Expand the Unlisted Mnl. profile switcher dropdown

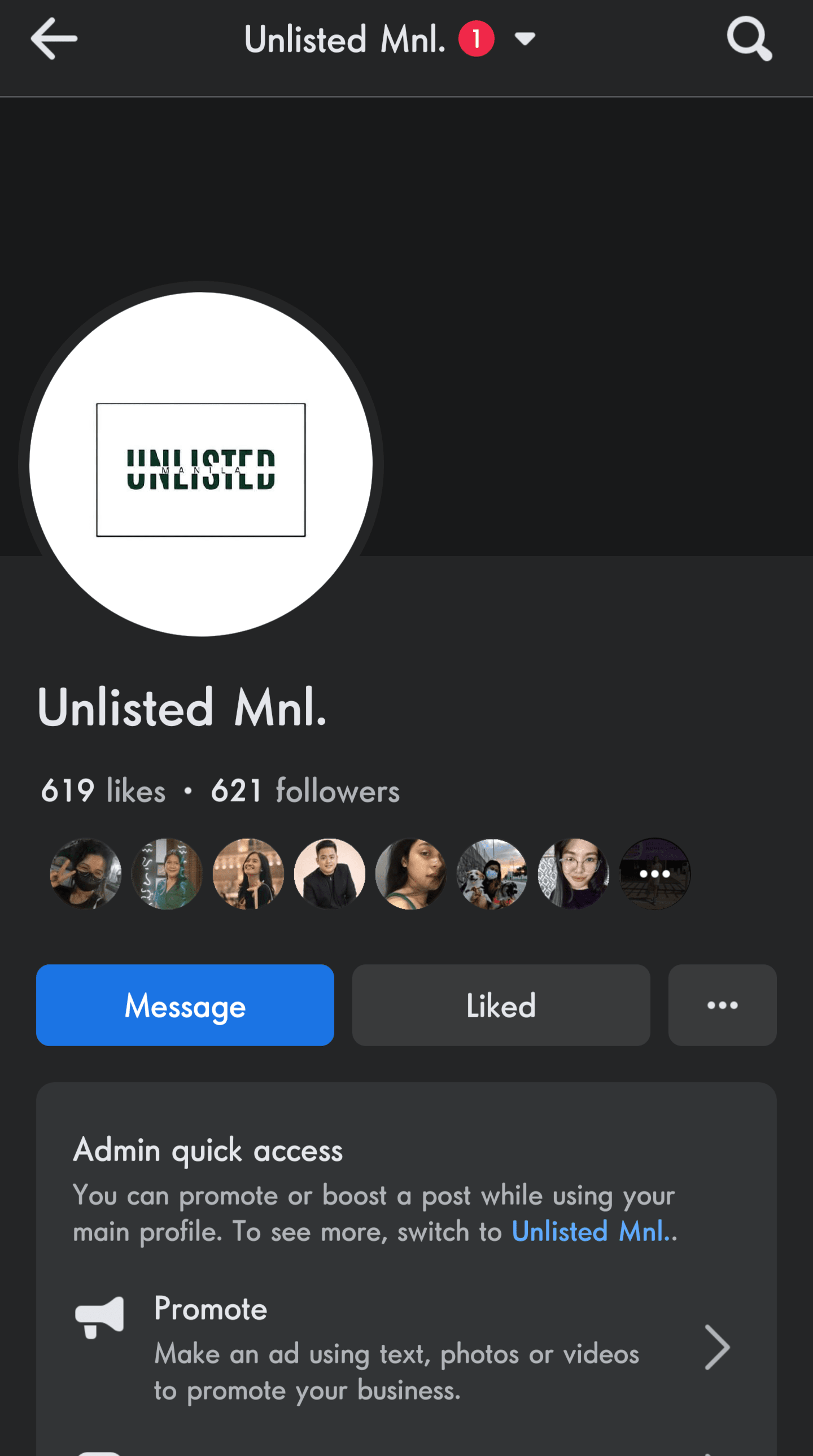[x=524, y=39]
